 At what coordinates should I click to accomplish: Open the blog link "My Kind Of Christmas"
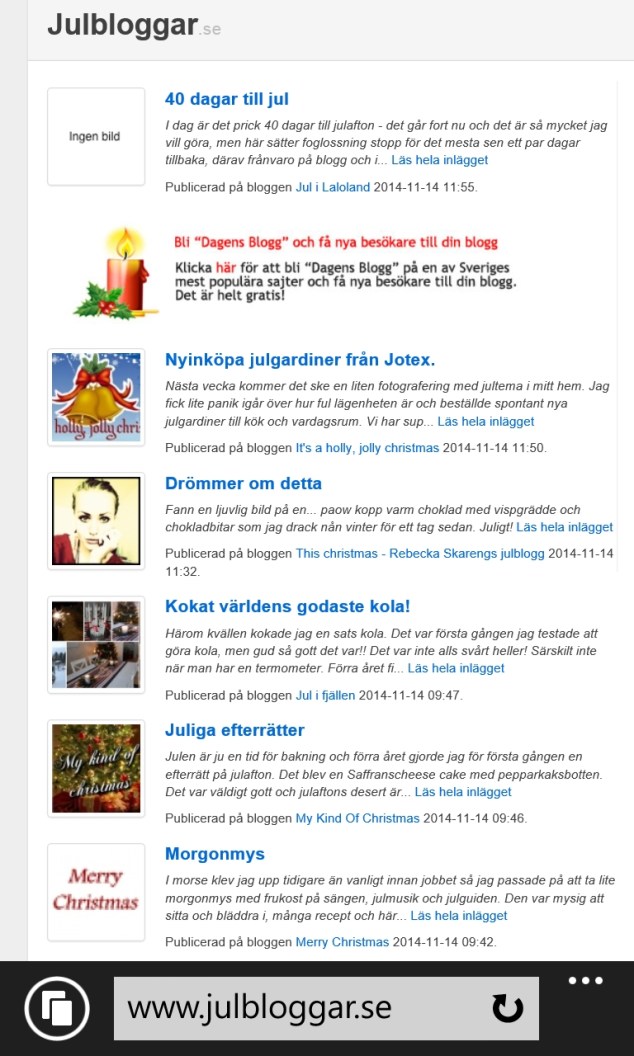[358, 818]
